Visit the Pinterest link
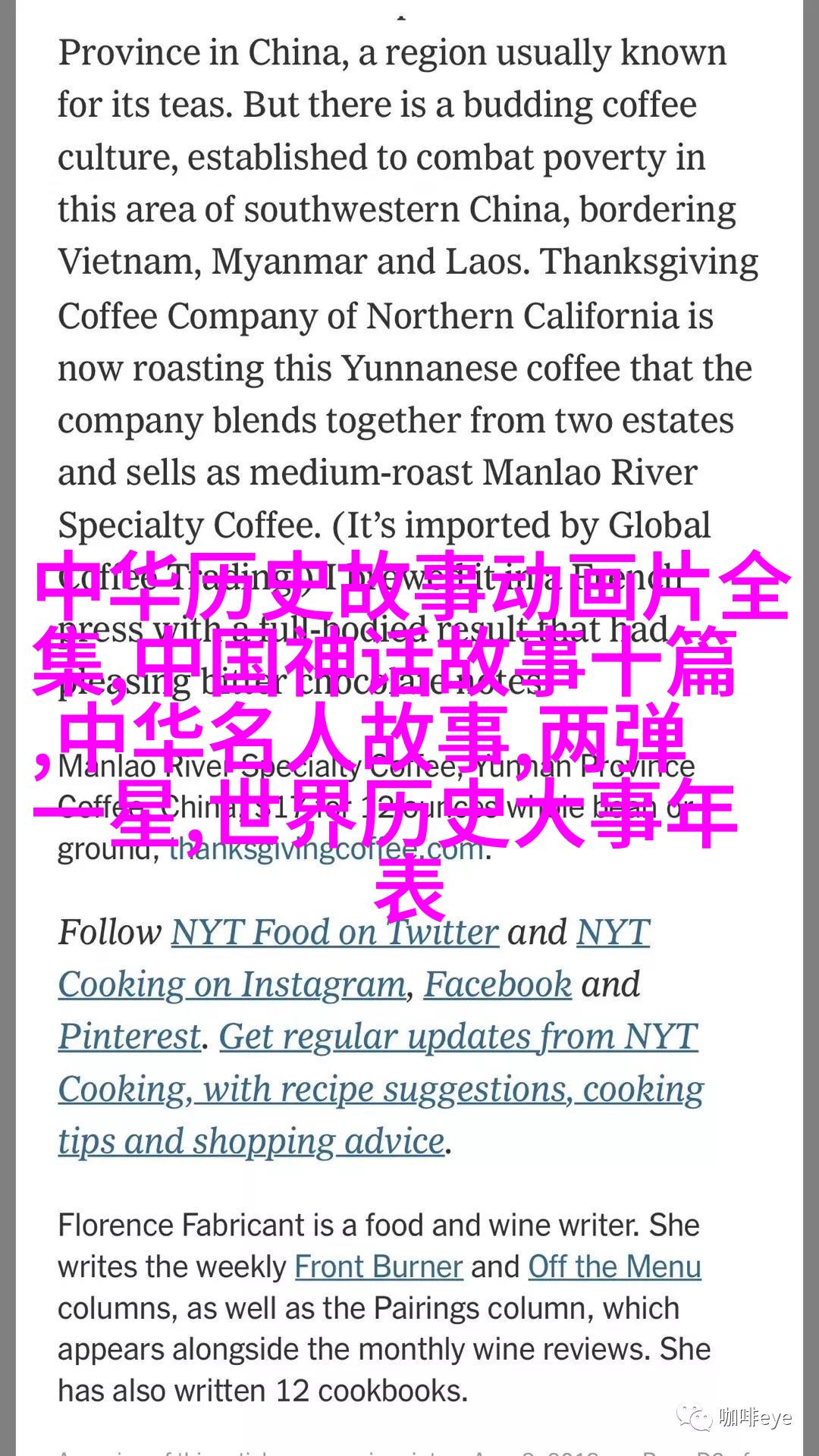 [130, 1036]
